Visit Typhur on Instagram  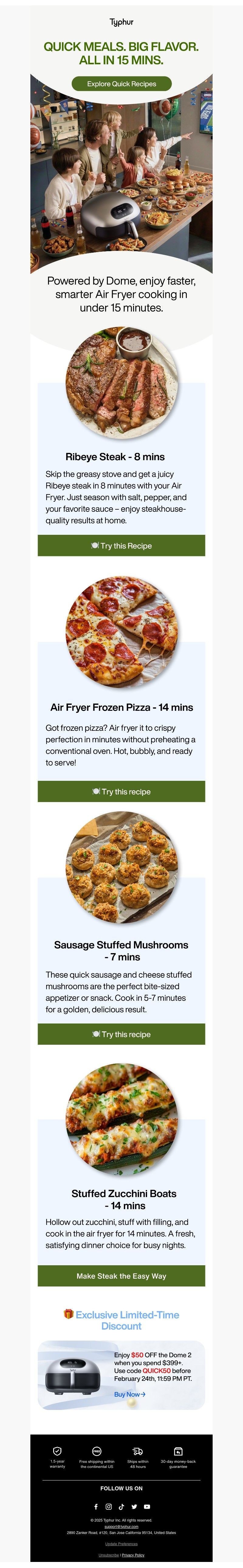coord(108,1506)
